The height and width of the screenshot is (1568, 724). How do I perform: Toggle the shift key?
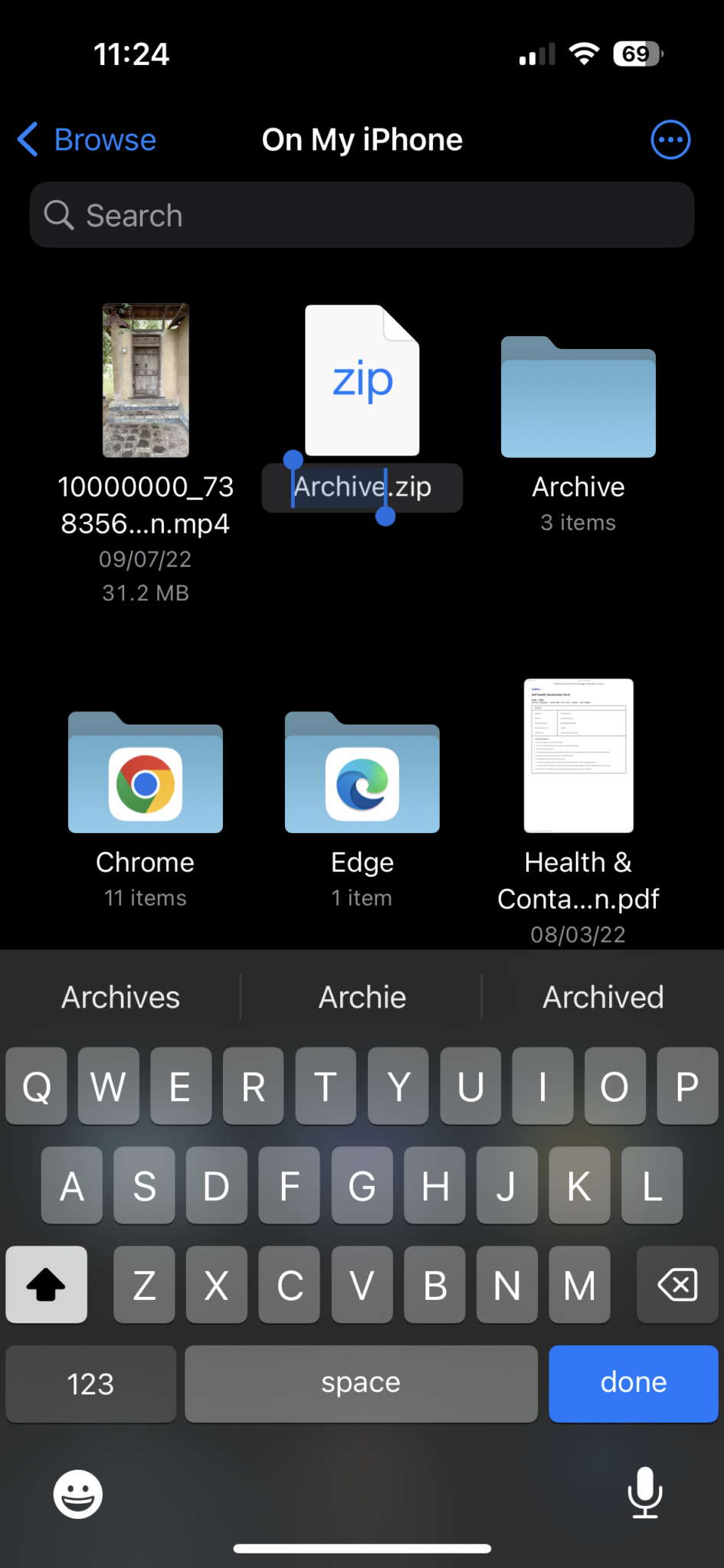coord(46,1285)
